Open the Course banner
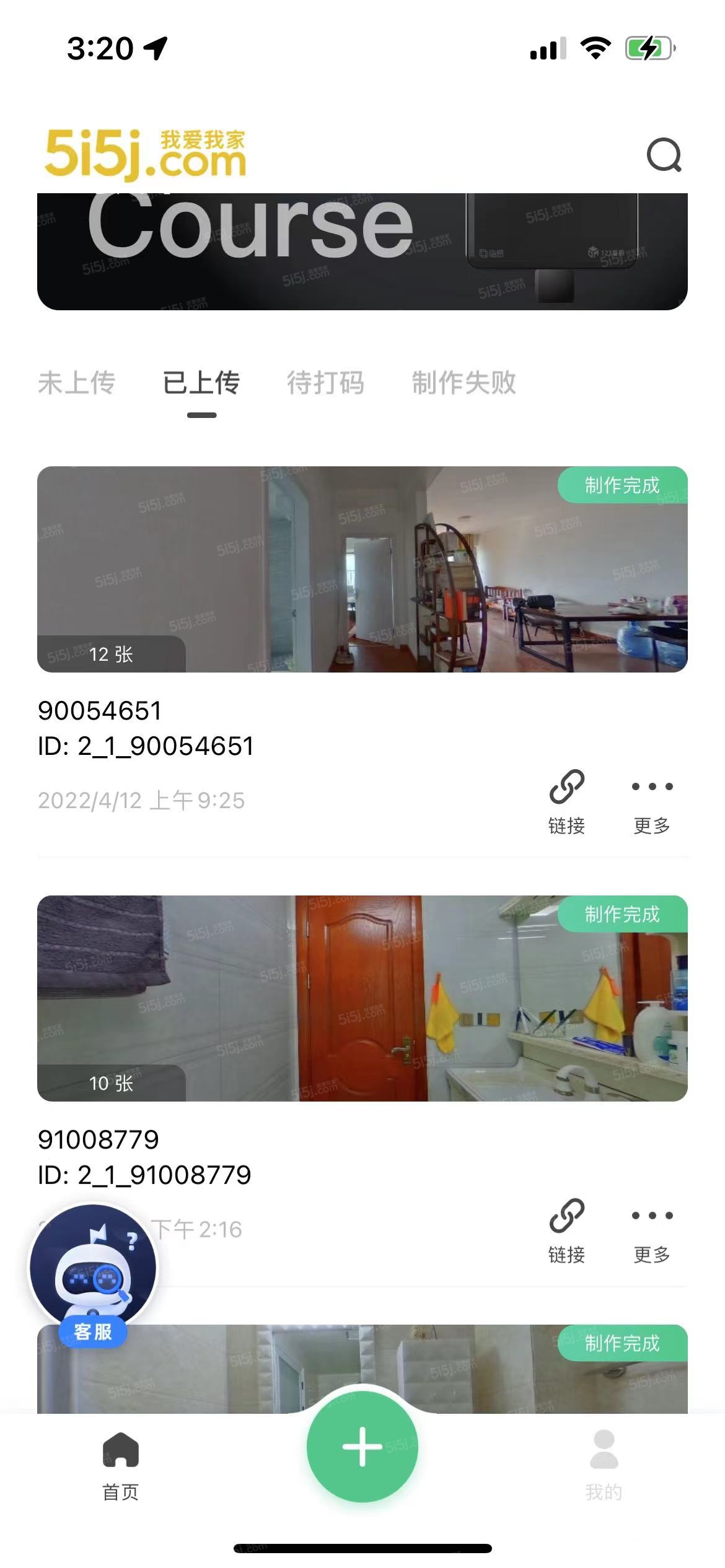This screenshot has width=725, height=1568. (x=362, y=251)
